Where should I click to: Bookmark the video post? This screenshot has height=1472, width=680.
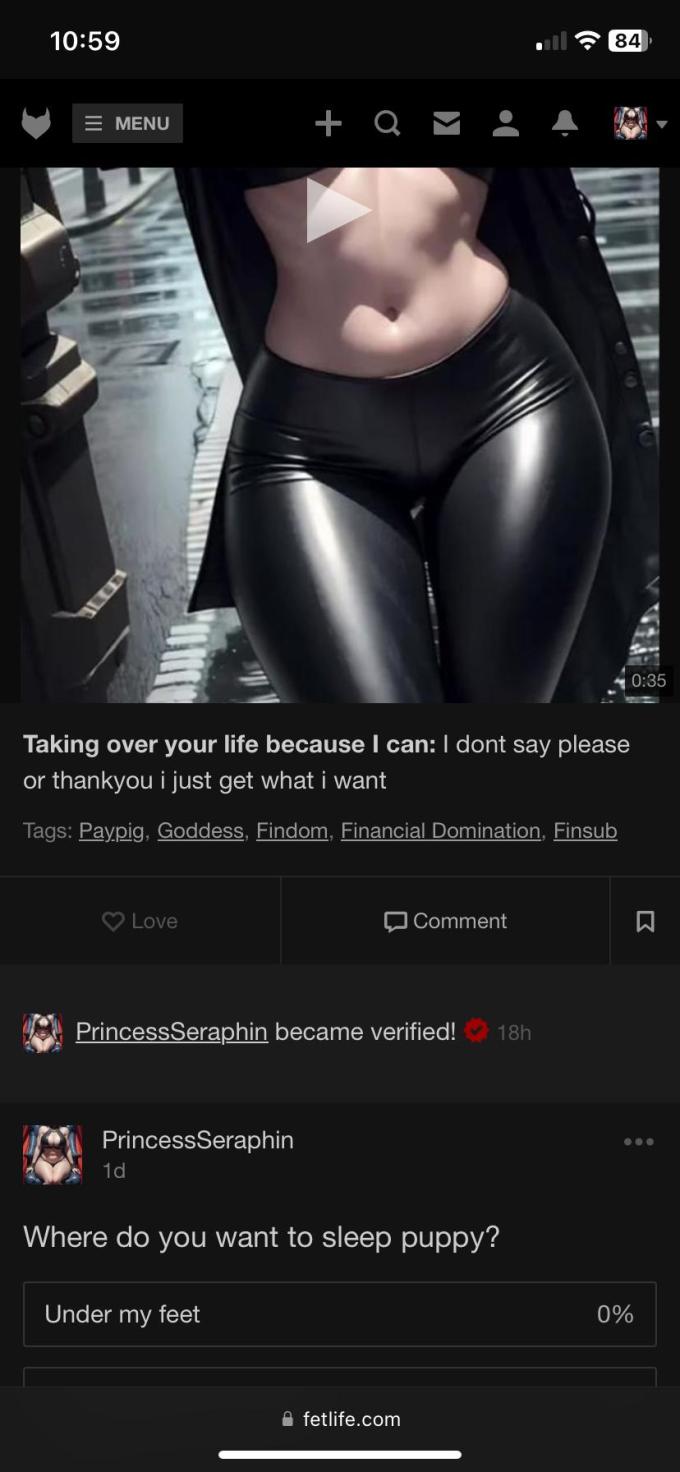(x=645, y=921)
